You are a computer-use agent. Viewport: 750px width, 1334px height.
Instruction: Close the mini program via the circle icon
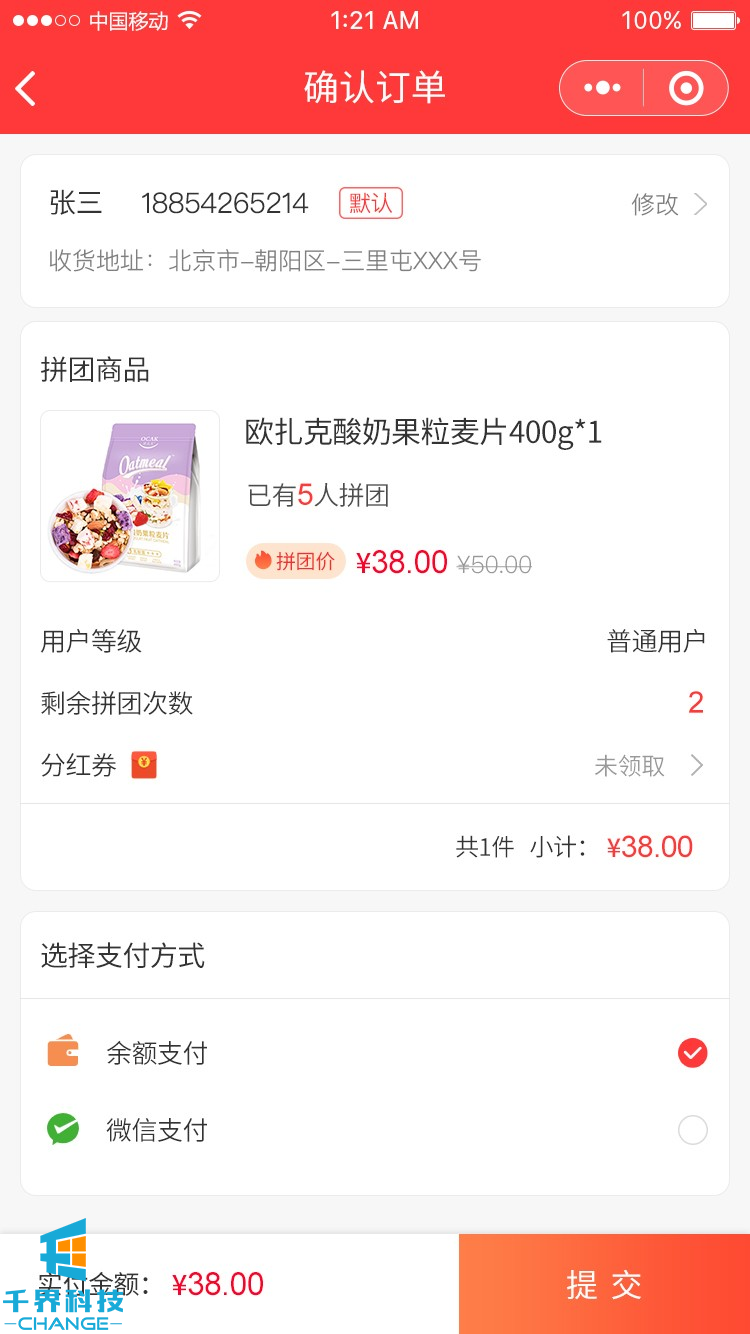pyautogui.click(x=686, y=89)
